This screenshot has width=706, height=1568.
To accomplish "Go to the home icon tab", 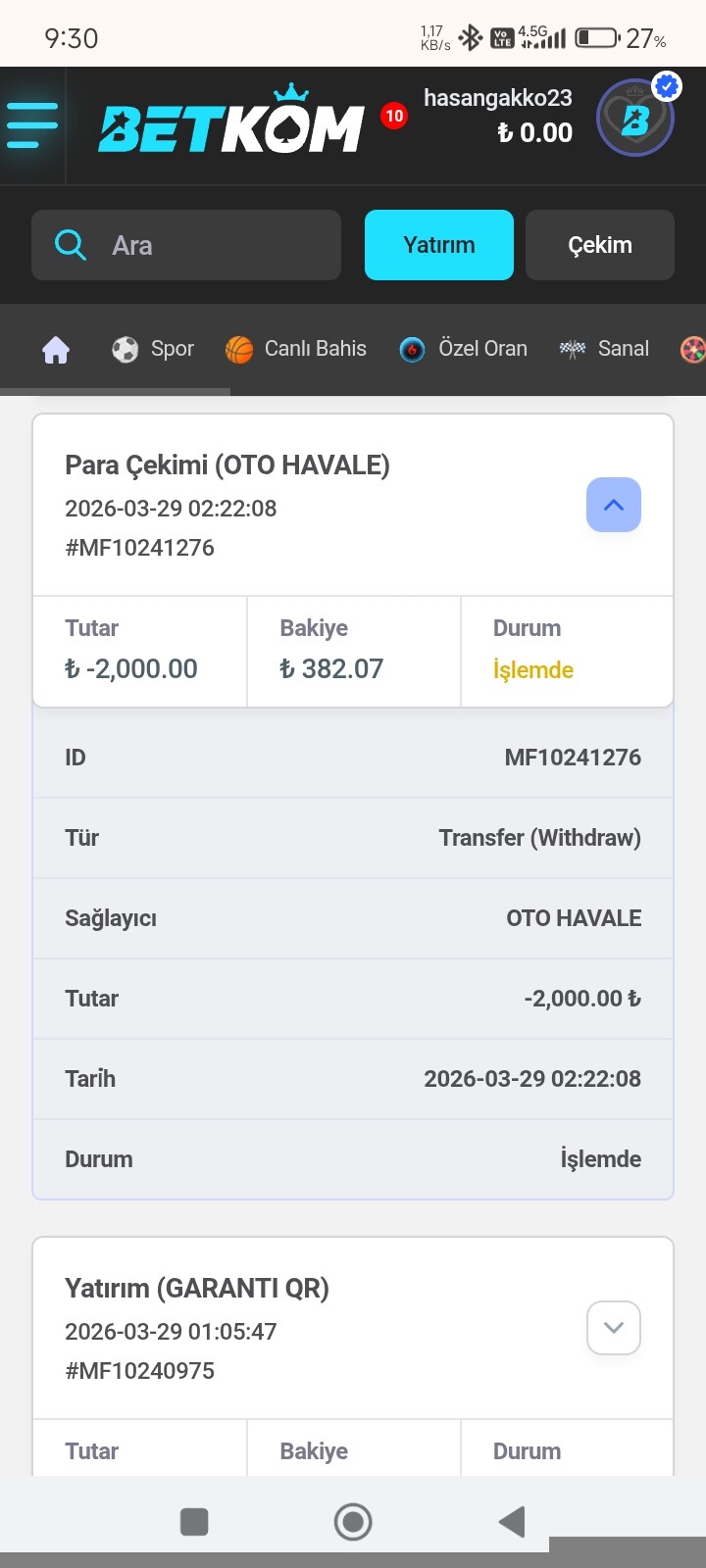I will click(56, 349).
